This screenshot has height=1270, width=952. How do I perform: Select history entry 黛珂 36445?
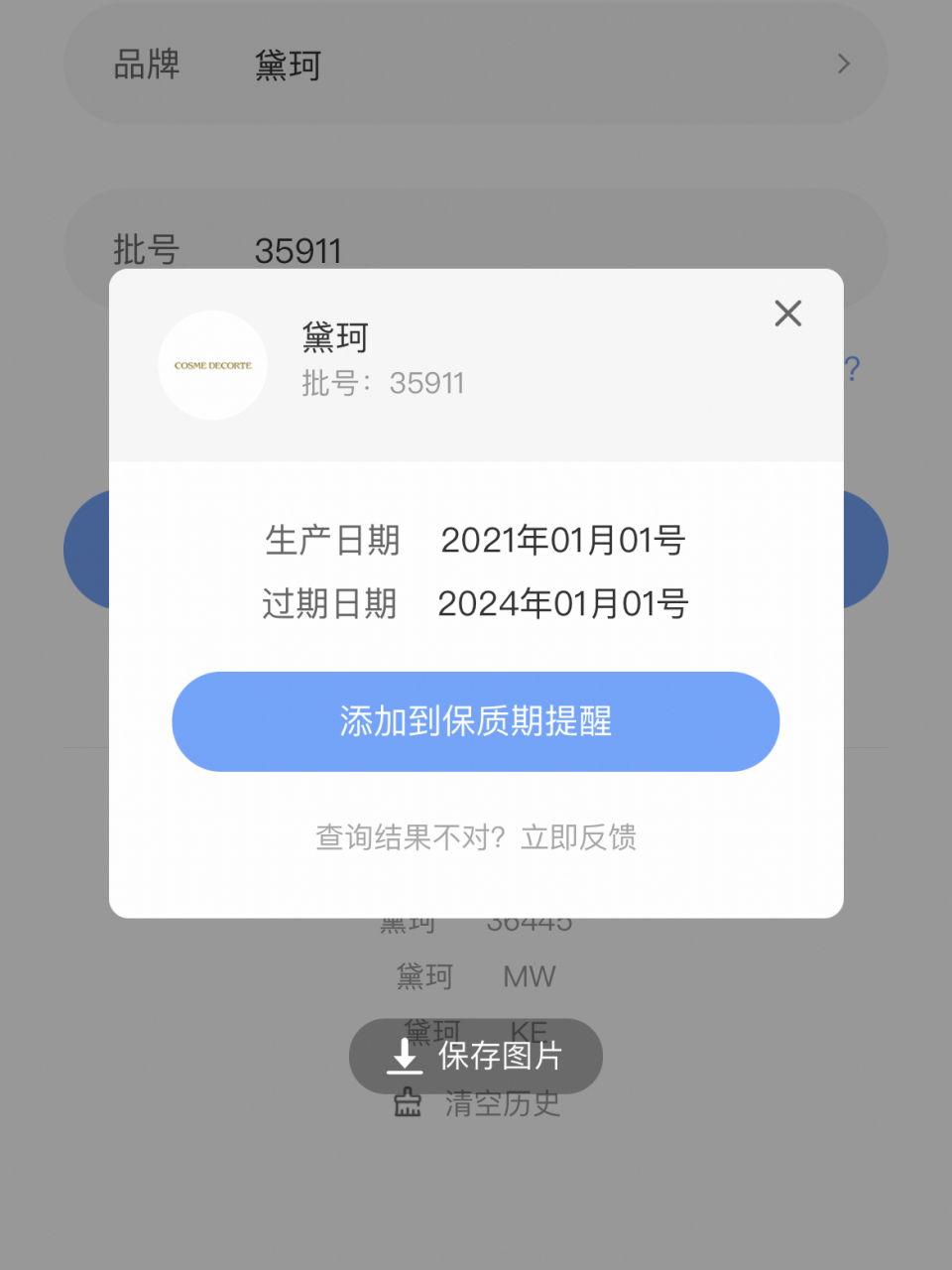[x=474, y=921]
